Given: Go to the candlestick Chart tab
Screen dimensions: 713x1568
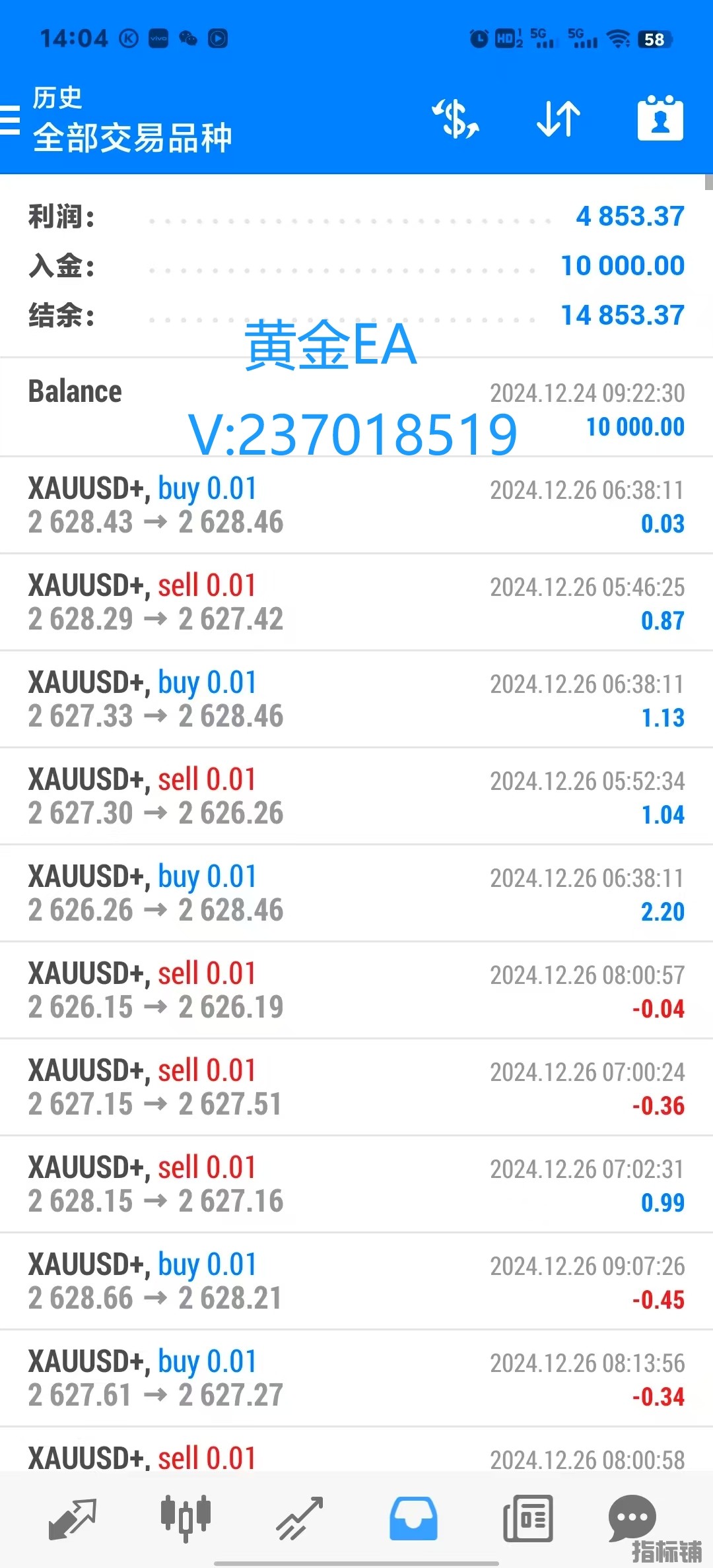Looking at the screenshot, I should tap(186, 1518).
